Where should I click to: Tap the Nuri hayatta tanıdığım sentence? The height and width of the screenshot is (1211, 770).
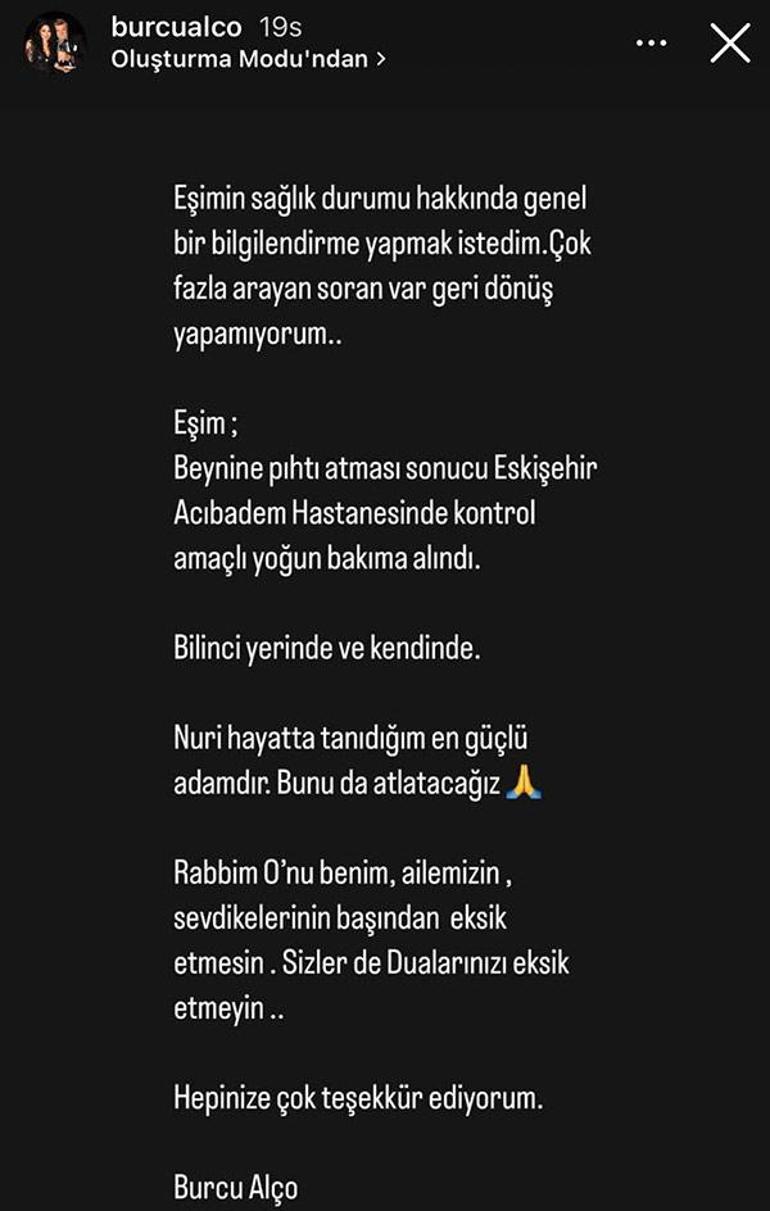click(352, 736)
